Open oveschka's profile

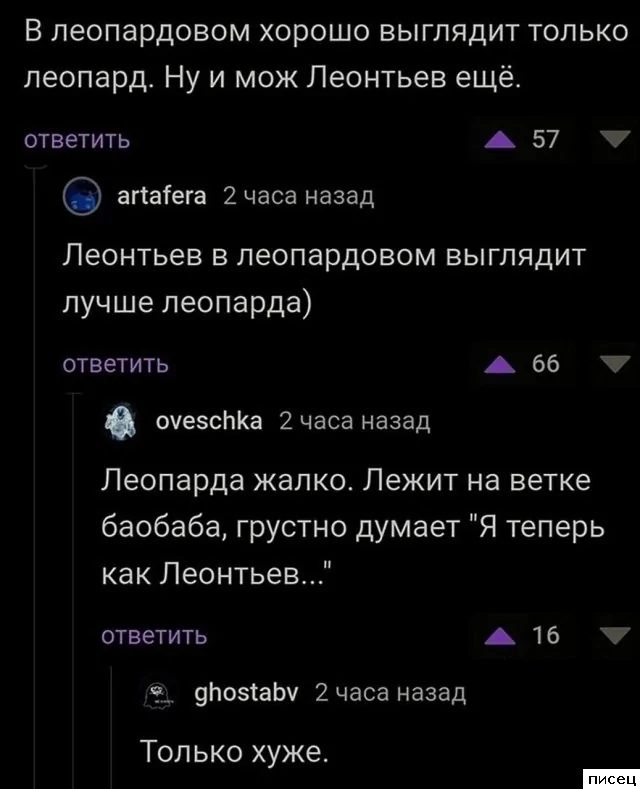point(209,421)
